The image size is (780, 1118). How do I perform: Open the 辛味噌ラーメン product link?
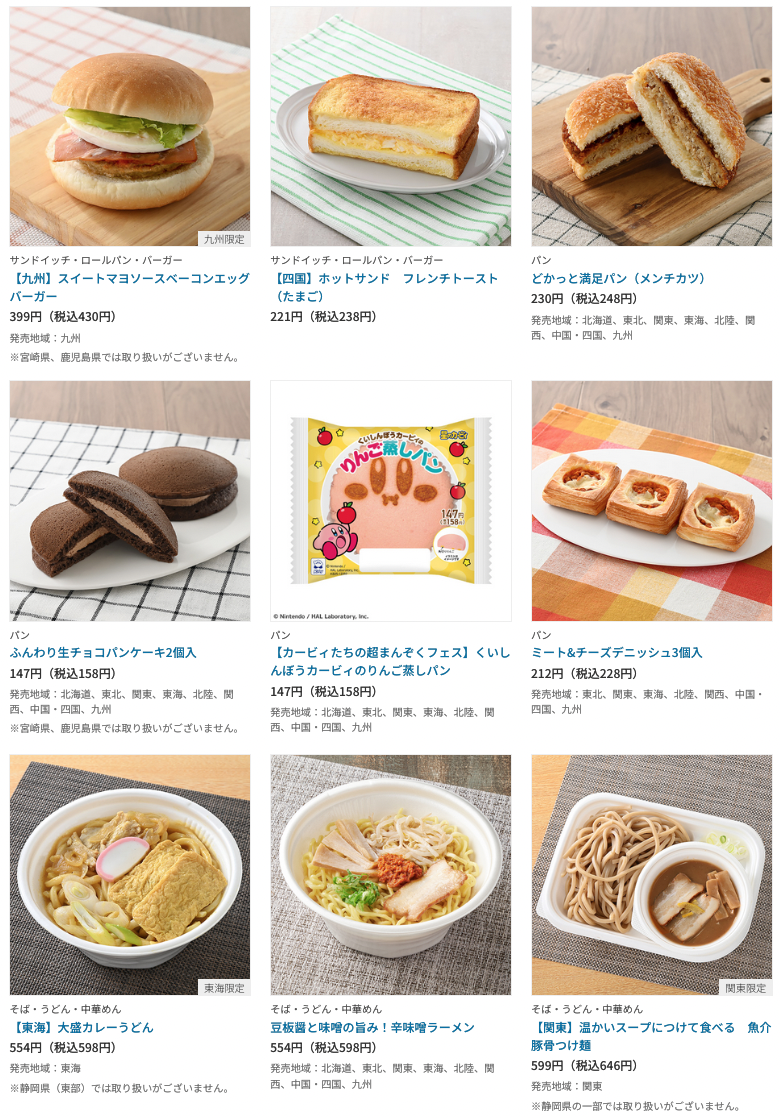pos(372,1027)
